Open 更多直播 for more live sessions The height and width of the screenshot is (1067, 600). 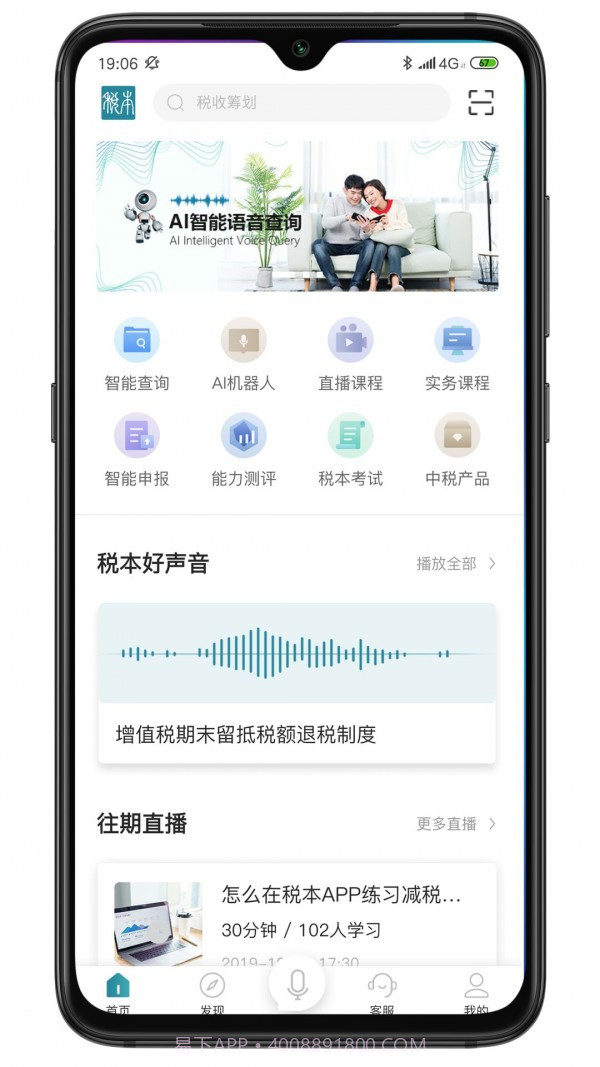click(x=456, y=824)
